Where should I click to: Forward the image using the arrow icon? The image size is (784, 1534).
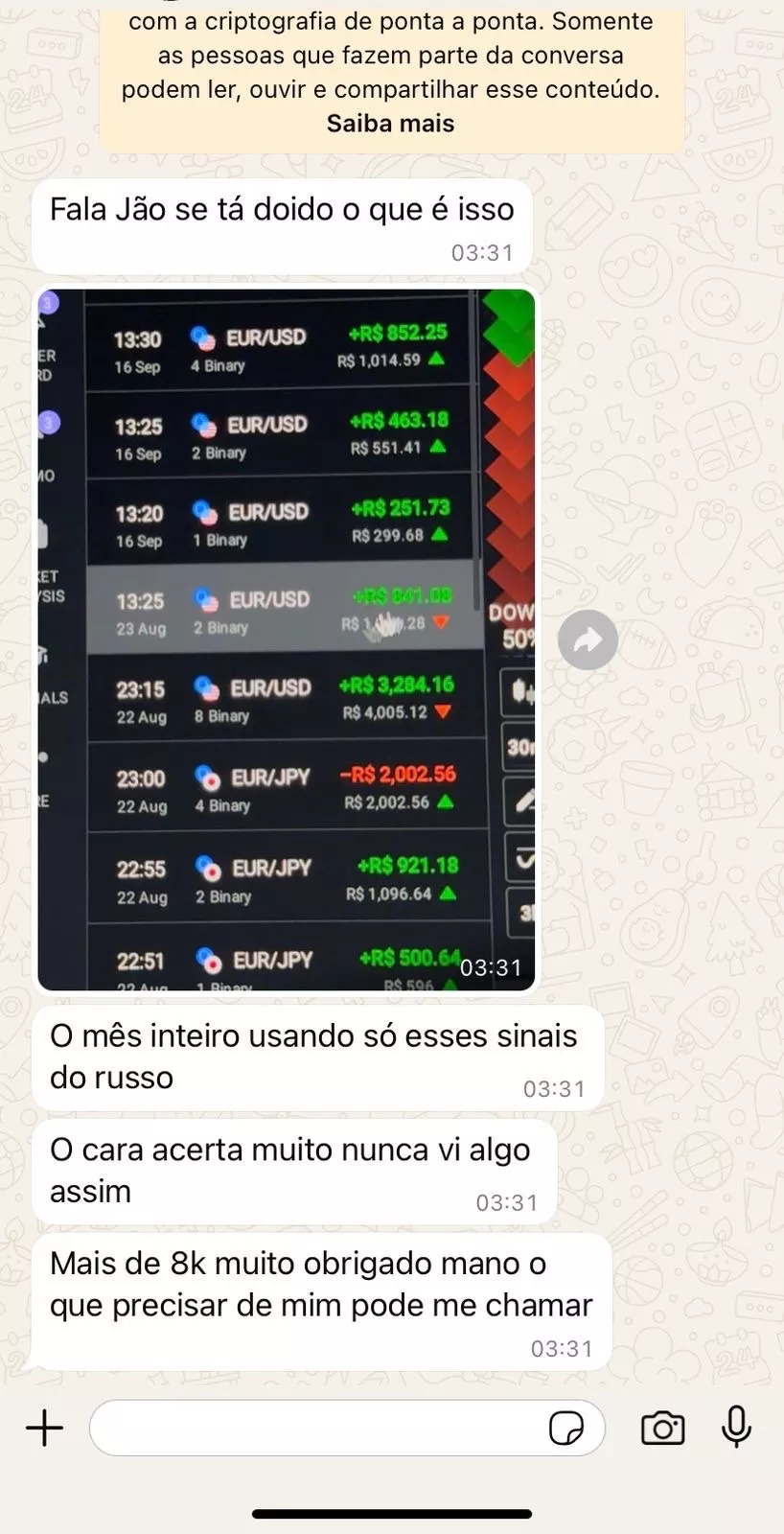[588, 639]
